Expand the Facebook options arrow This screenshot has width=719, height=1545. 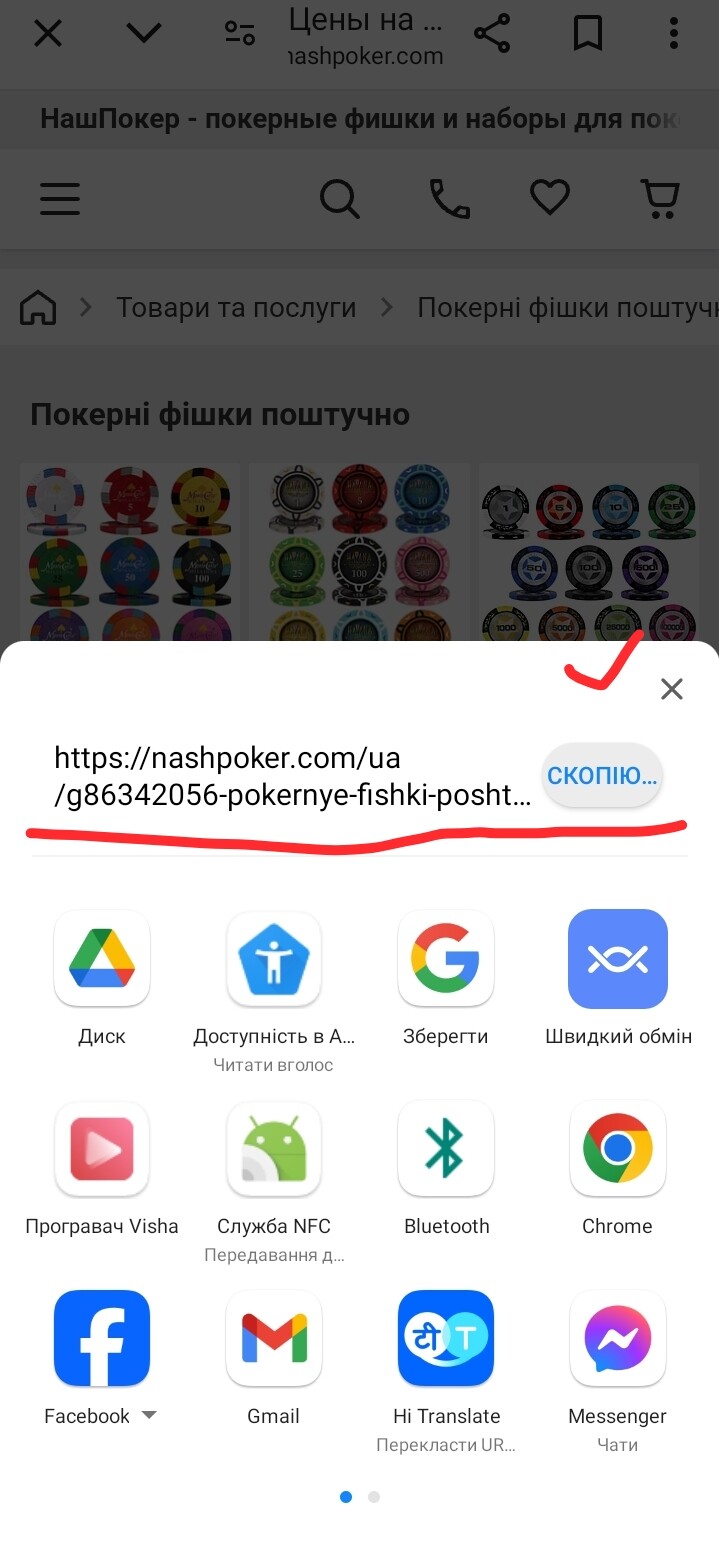coord(149,1415)
